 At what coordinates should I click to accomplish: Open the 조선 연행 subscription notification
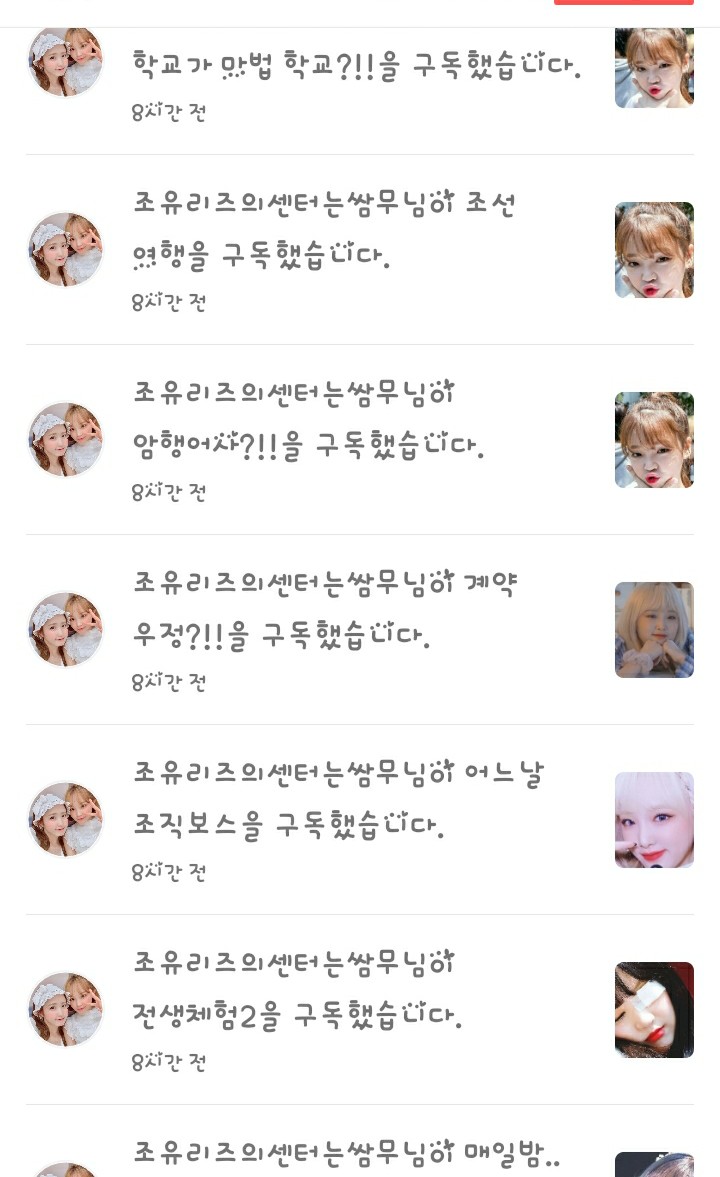pos(360,250)
